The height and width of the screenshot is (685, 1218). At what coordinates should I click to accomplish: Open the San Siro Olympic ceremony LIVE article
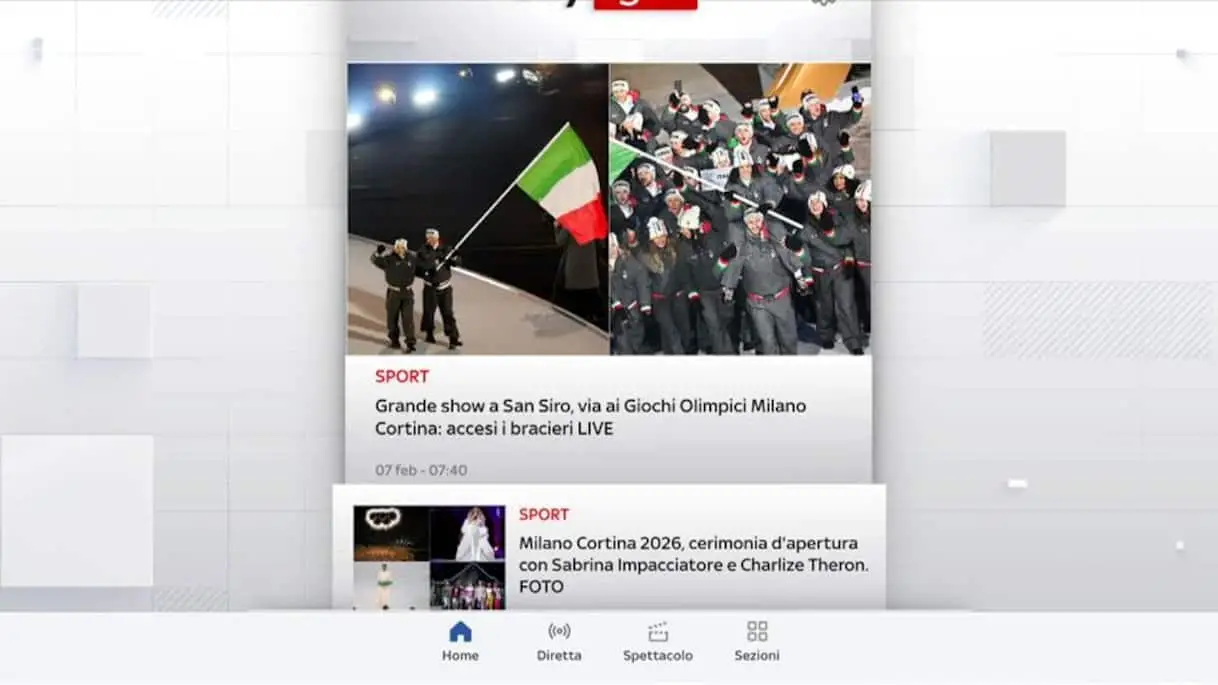[590, 417]
